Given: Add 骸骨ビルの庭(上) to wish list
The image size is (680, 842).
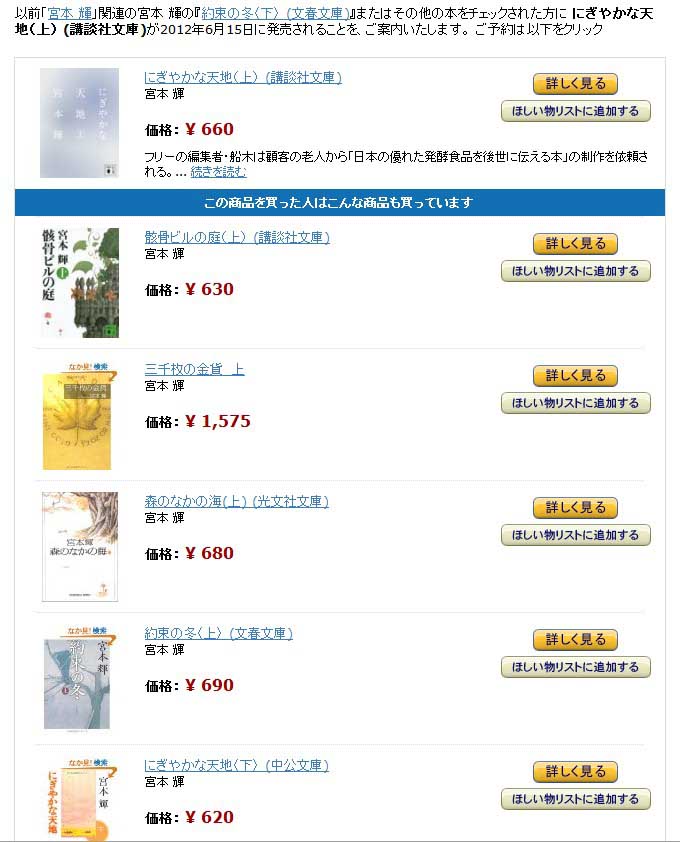Looking at the screenshot, I should pyautogui.click(x=575, y=271).
